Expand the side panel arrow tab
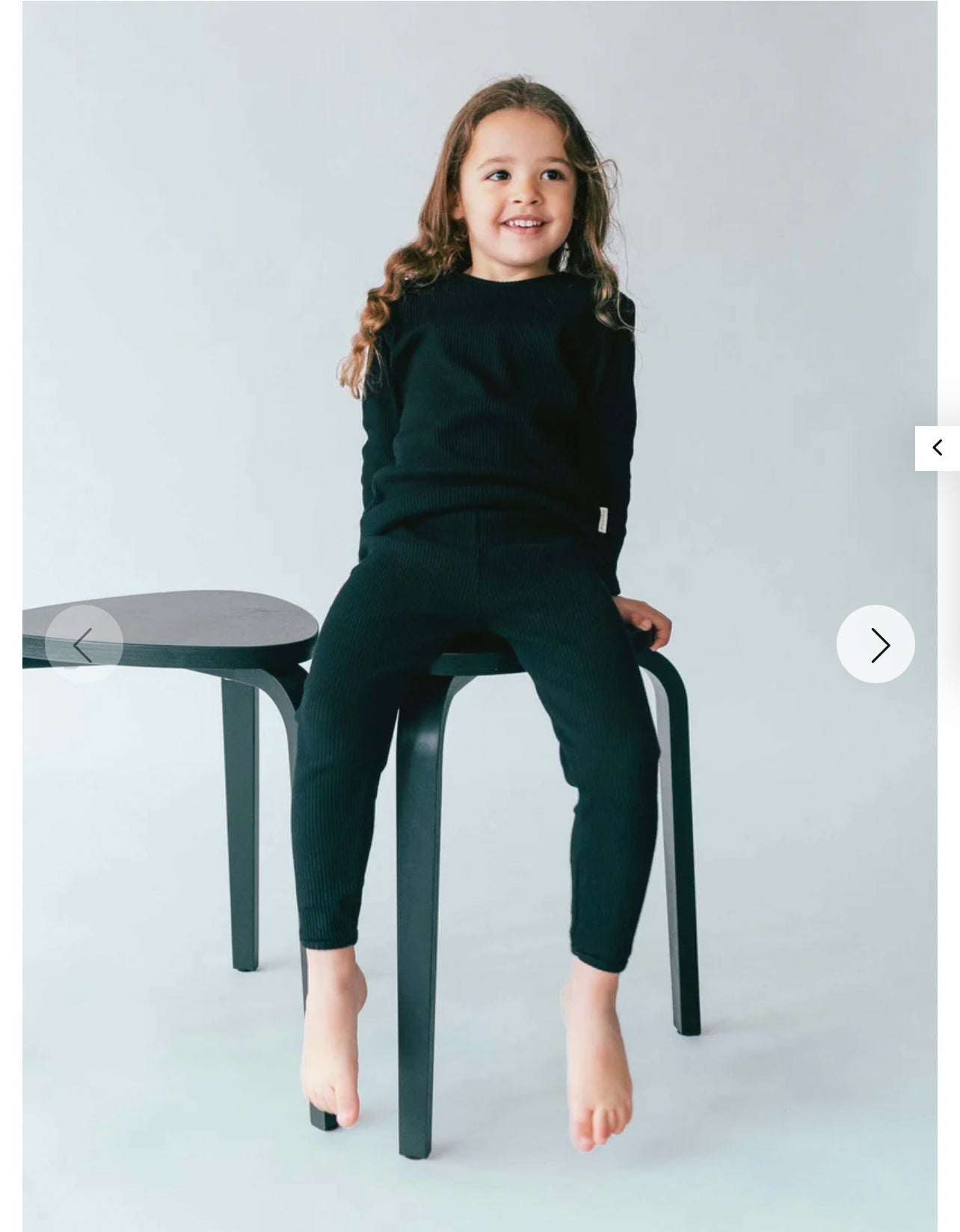The height and width of the screenshot is (1232, 960). (937, 448)
